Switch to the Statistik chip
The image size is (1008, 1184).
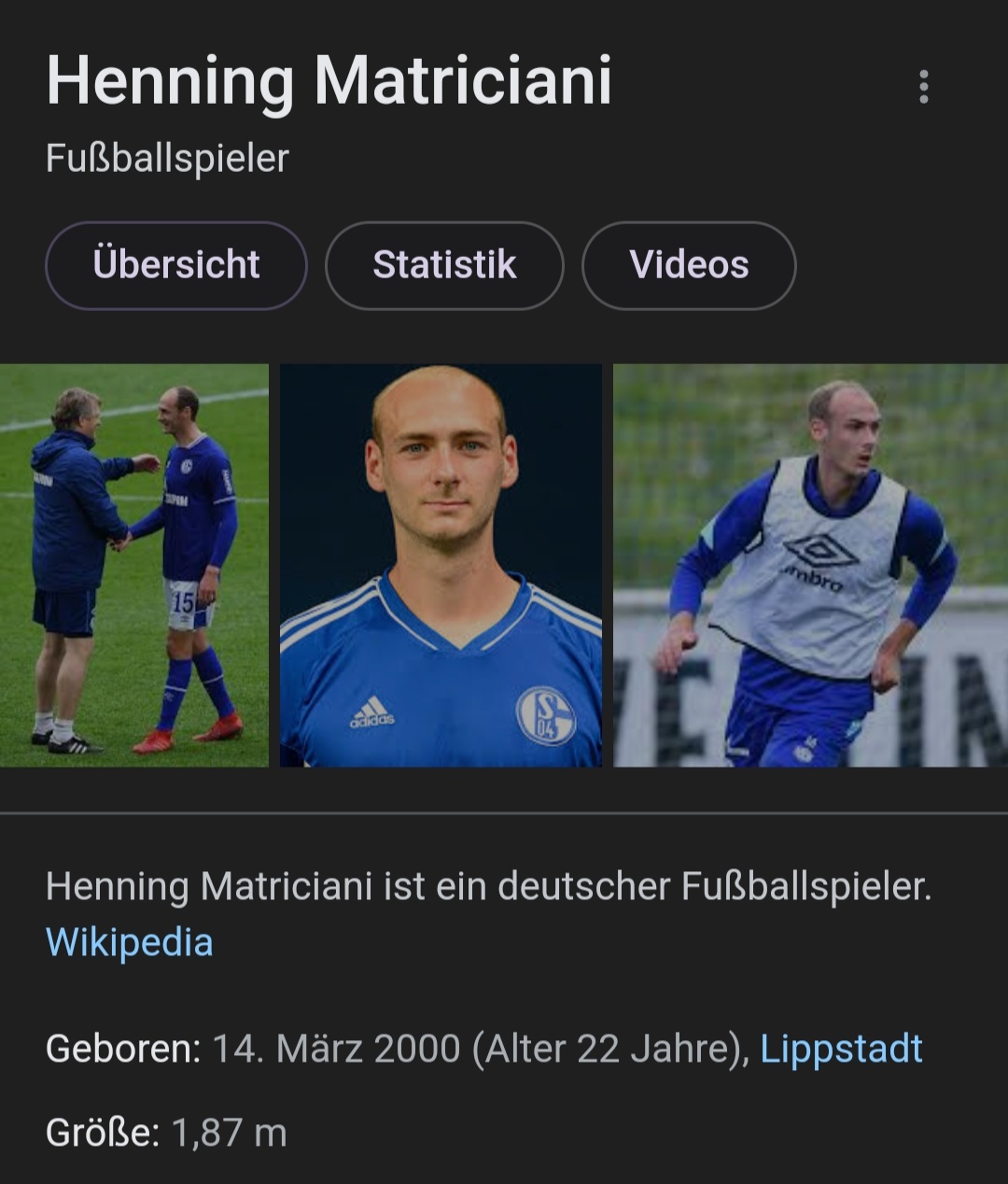(x=444, y=265)
